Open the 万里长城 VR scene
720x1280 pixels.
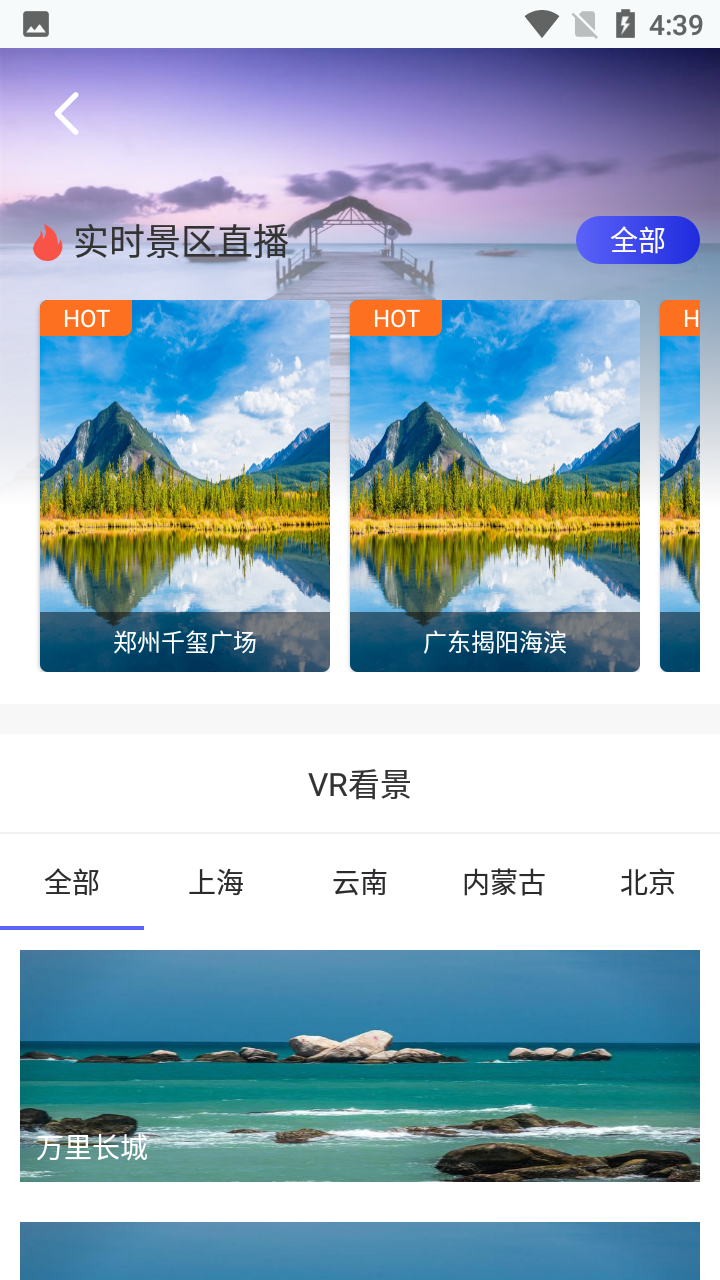tap(360, 1066)
